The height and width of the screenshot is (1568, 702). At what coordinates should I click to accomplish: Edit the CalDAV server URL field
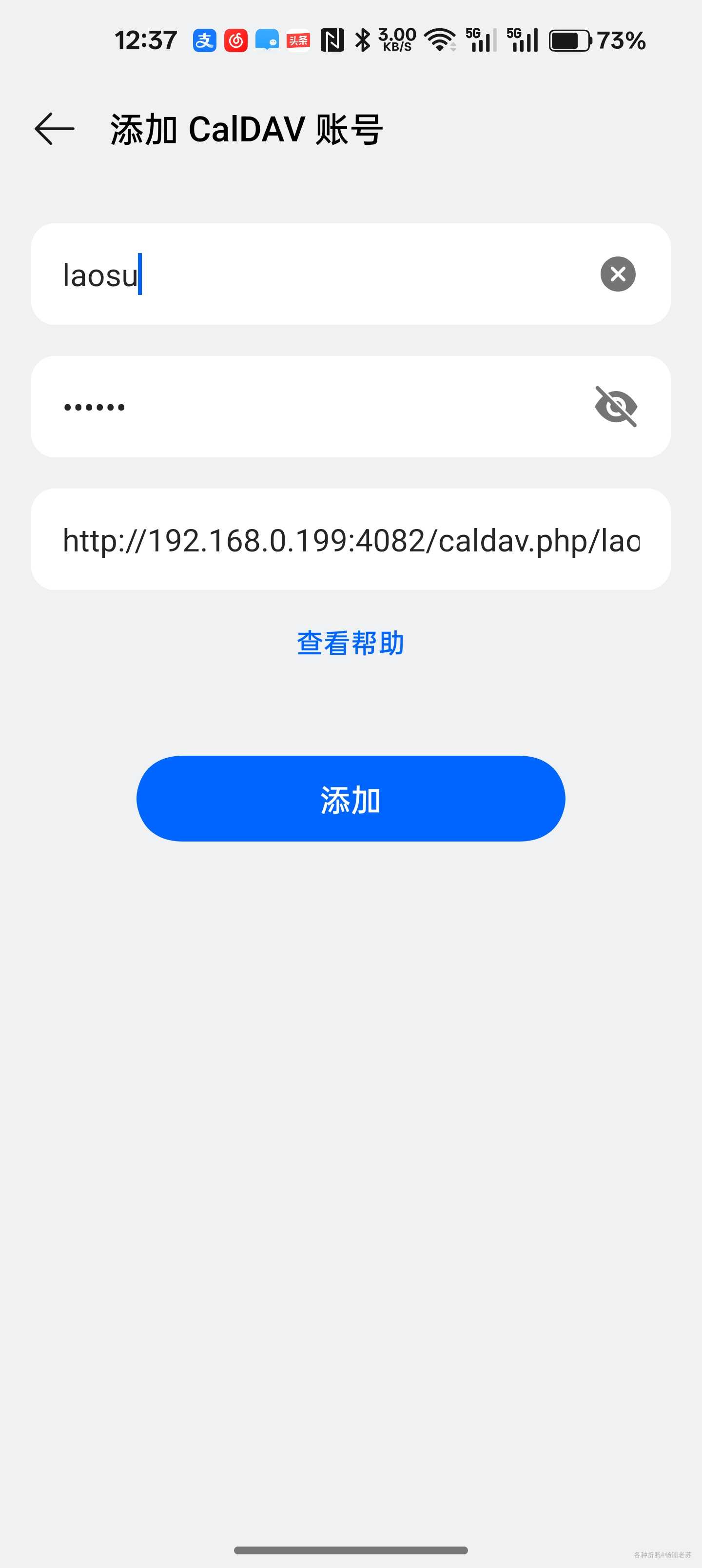(351, 540)
